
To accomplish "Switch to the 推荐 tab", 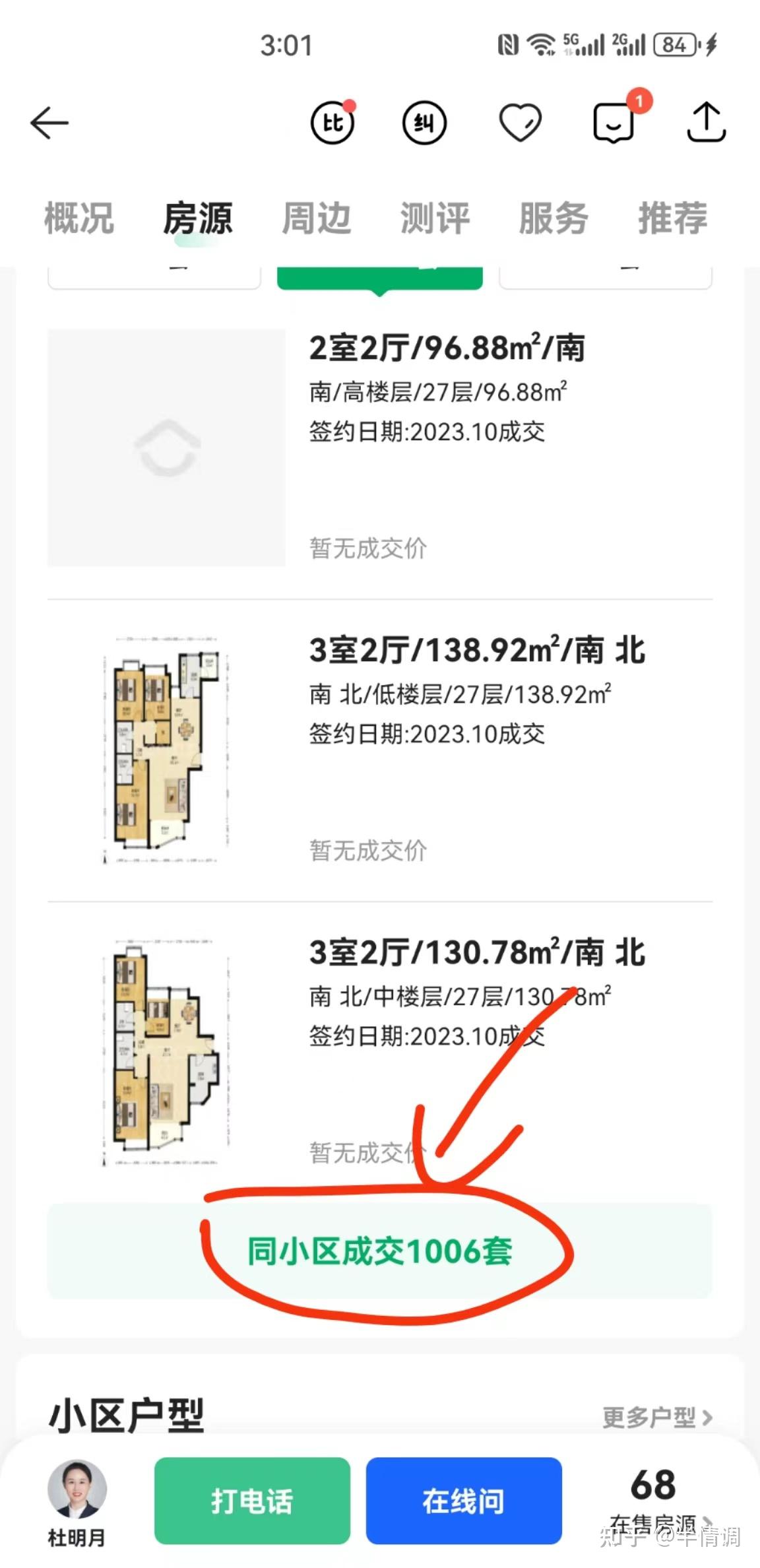I will 672,218.
